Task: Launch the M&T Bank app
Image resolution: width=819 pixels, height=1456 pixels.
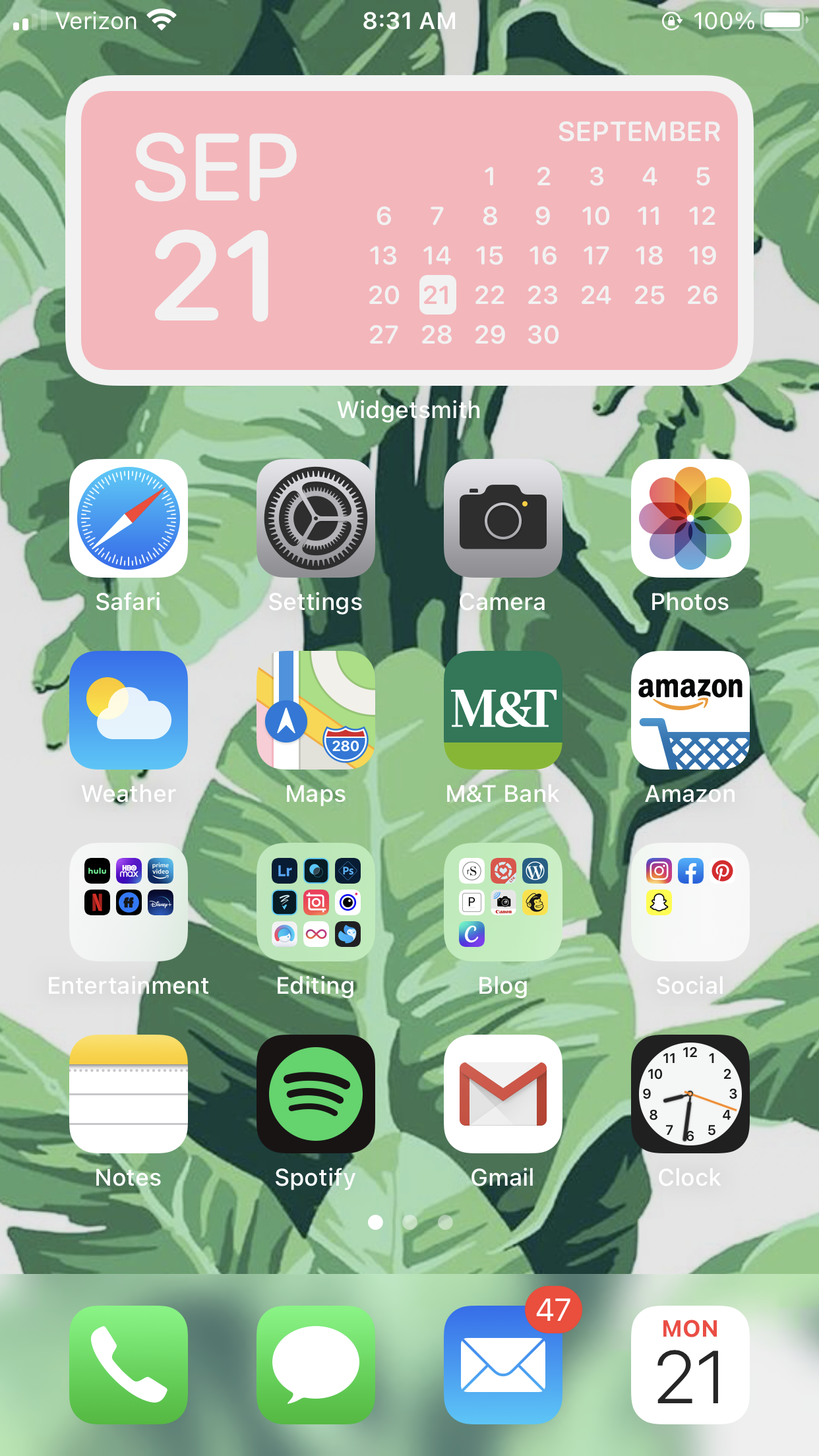Action: pyautogui.click(x=503, y=710)
